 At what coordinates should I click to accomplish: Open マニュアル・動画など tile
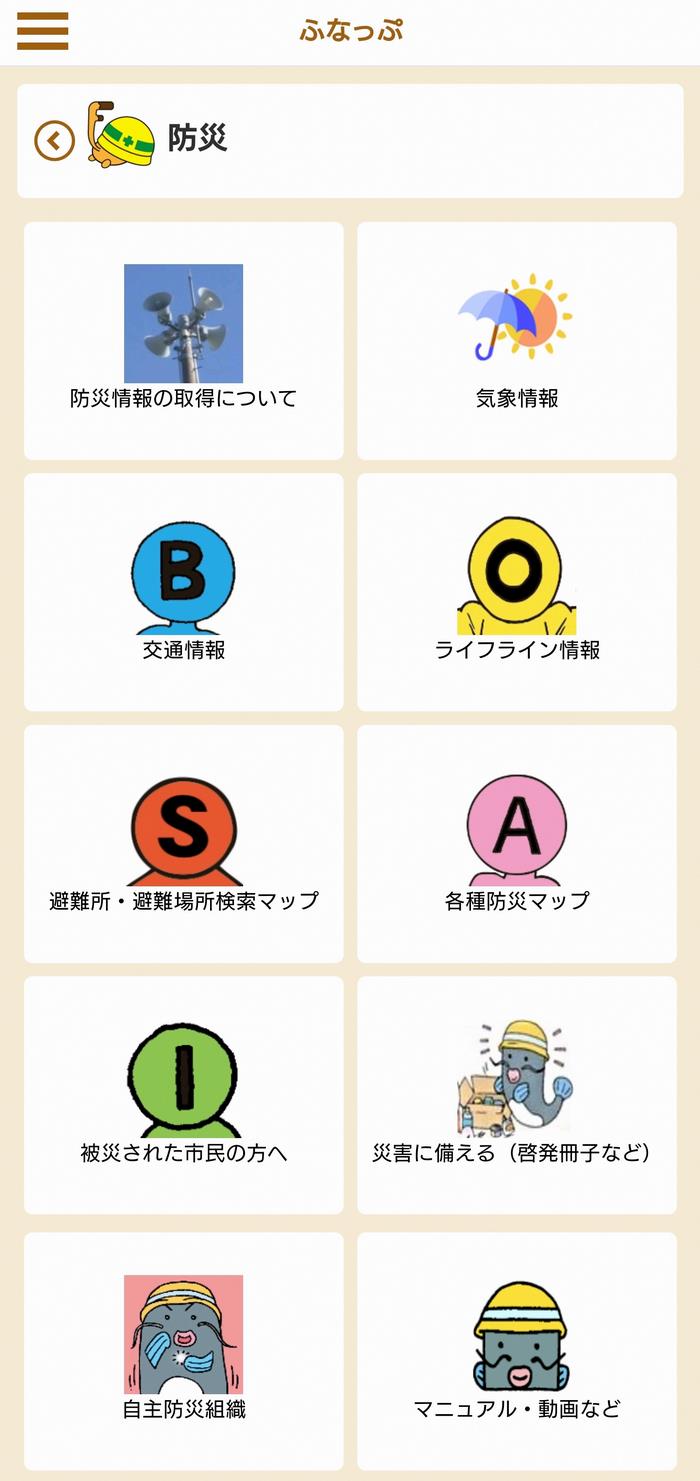(x=517, y=1350)
